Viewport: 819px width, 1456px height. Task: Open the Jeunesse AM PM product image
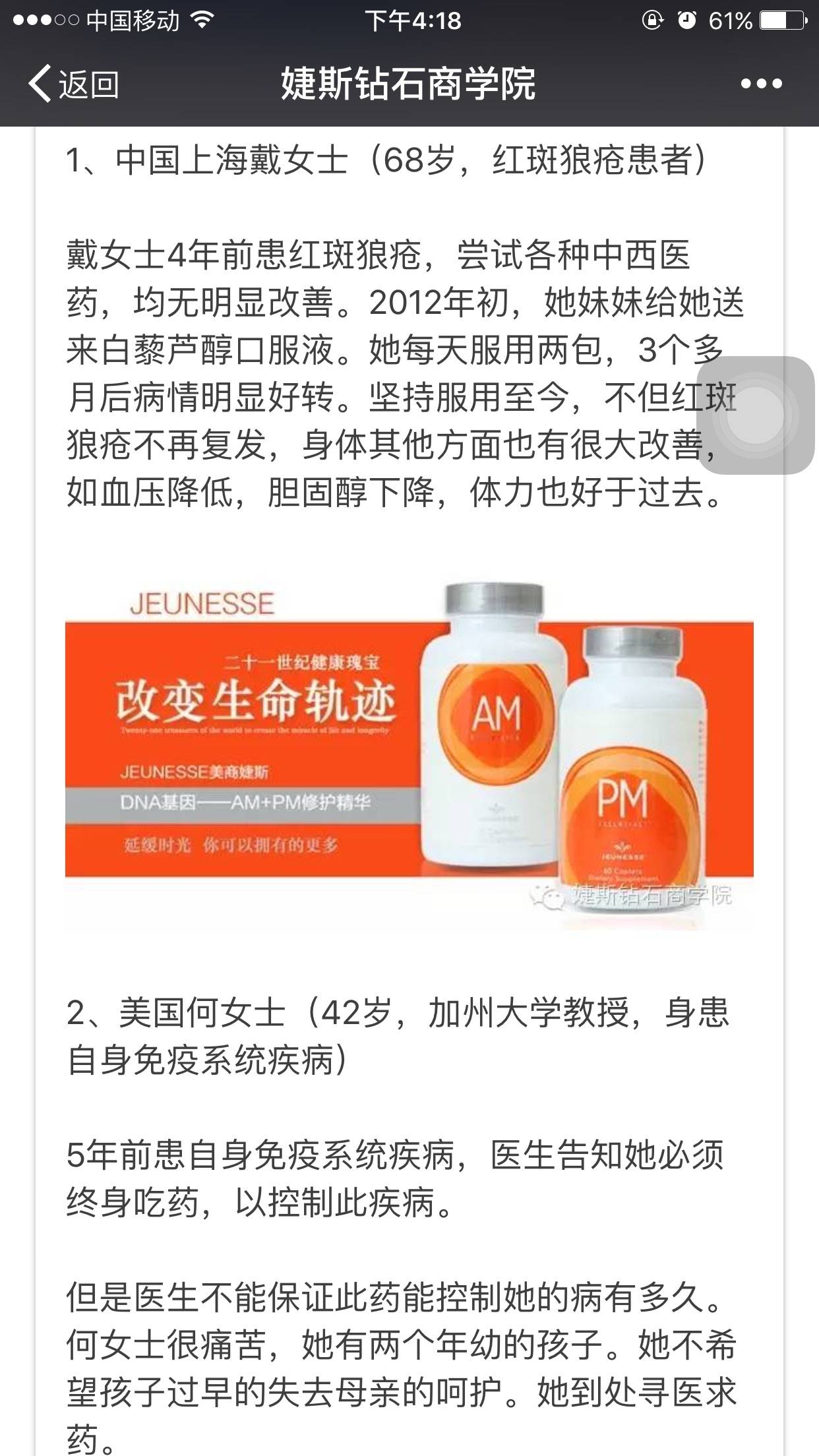pos(409,752)
